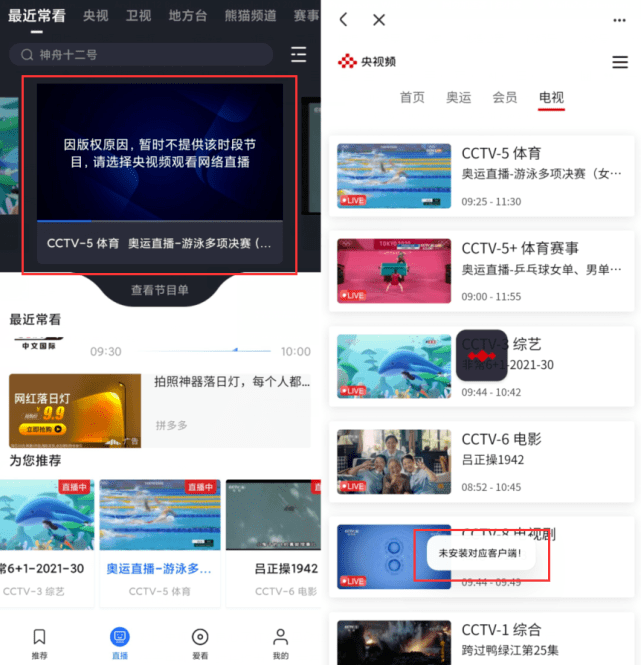The width and height of the screenshot is (641, 665).
Task: Close the 央视频 page with the X icon
Action: [x=379, y=20]
